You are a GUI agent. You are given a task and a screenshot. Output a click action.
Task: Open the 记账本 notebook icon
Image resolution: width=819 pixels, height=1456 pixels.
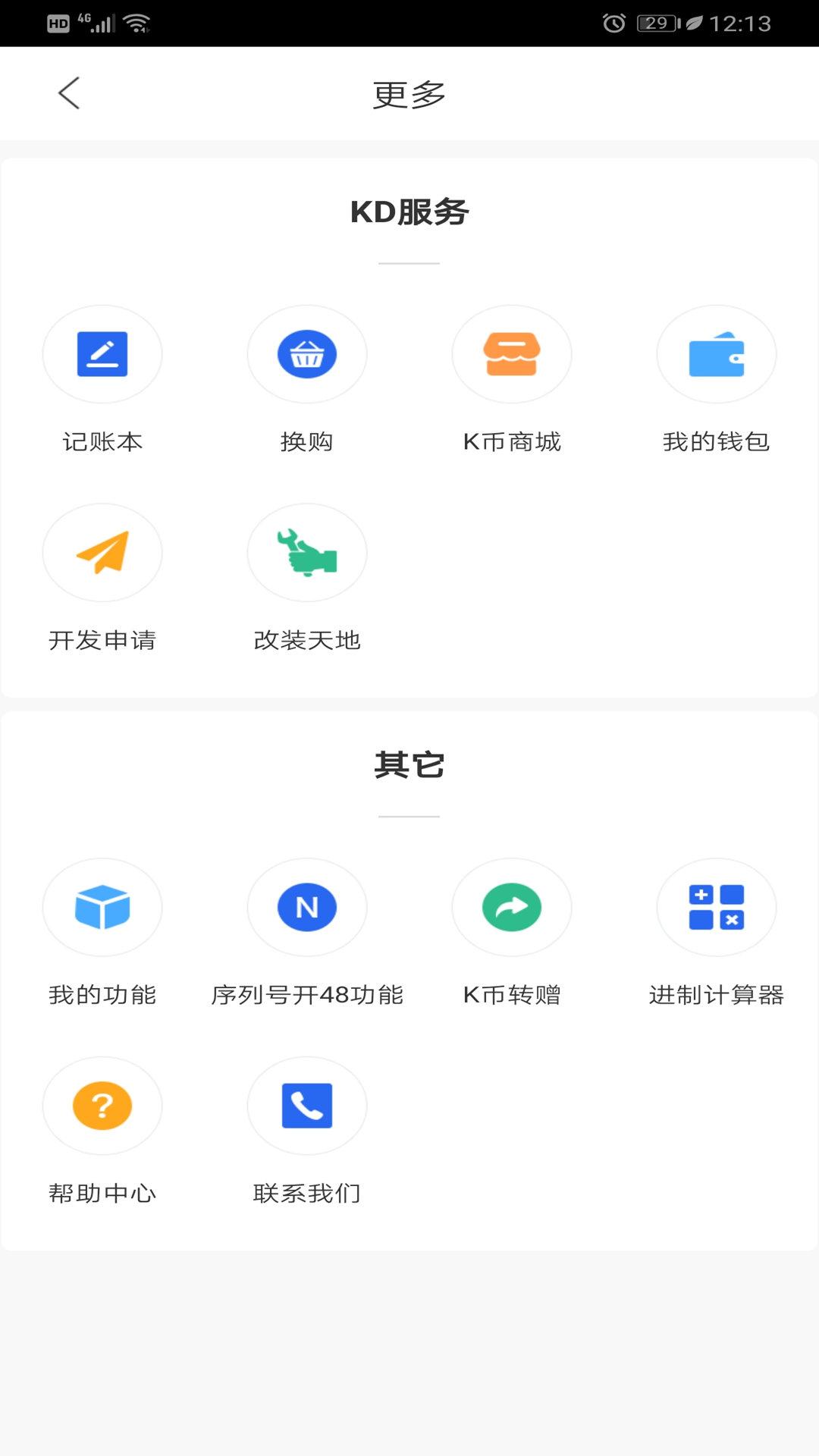[x=102, y=354]
